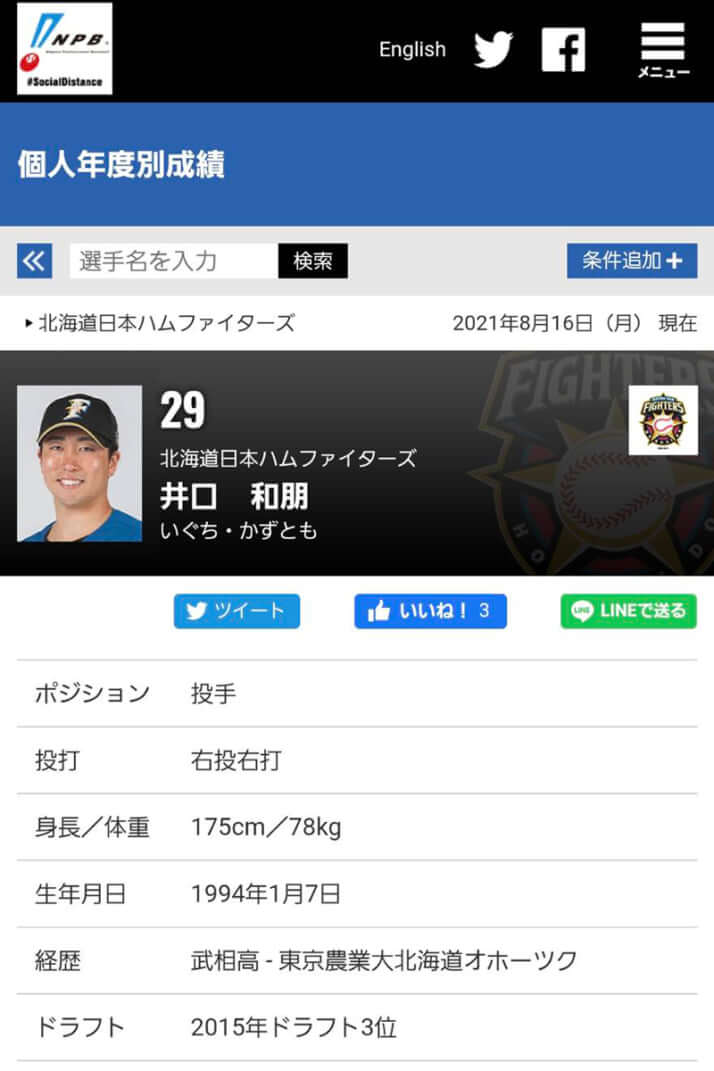This screenshot has height=1071, width=714.
Task: Tap the 検索 search button
Action: point(313,261)
